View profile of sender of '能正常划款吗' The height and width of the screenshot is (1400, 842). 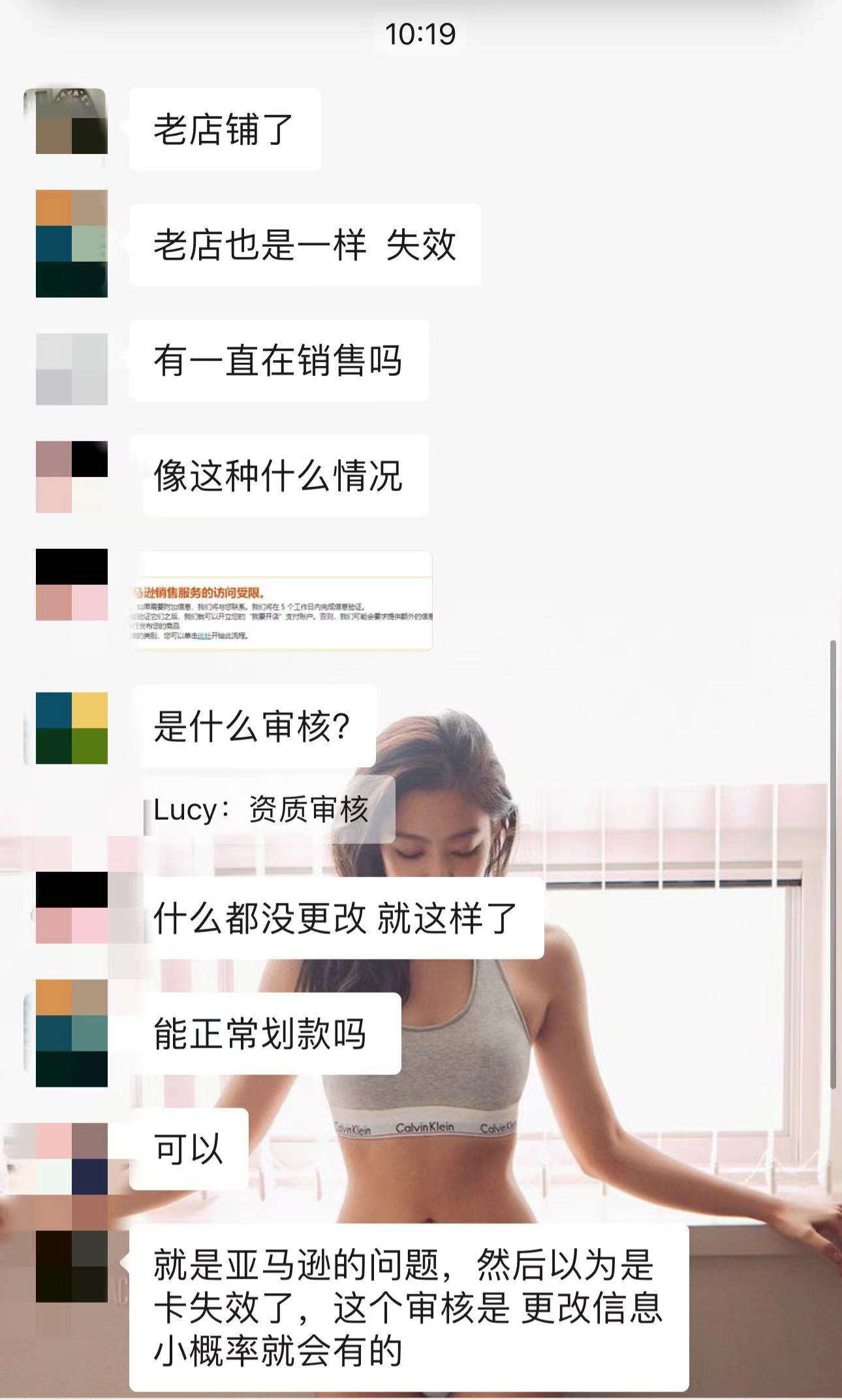point(71,1033)
